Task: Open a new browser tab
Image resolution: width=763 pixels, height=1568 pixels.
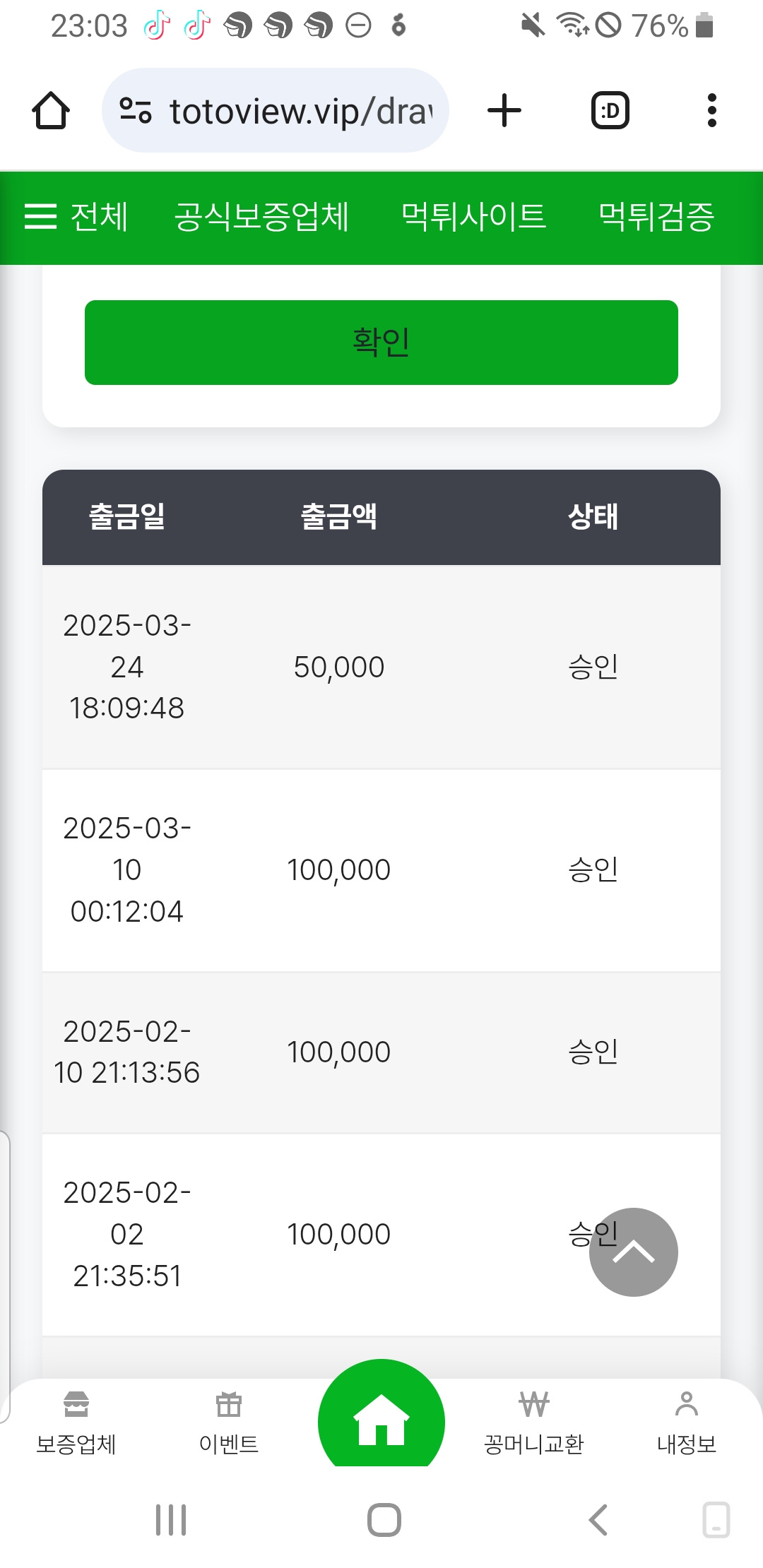Action: tap(504, 111)
